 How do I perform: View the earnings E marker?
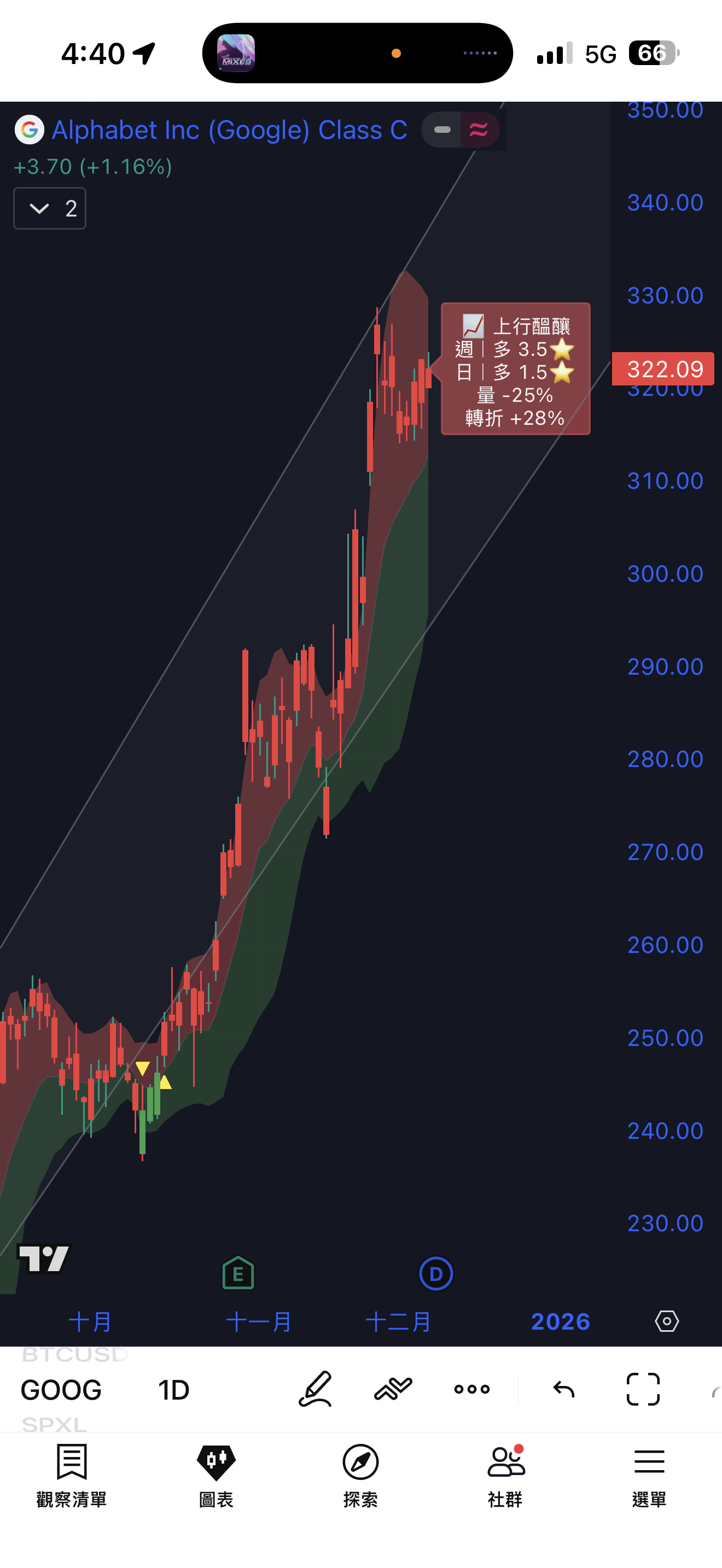(x=238, y=1273)
